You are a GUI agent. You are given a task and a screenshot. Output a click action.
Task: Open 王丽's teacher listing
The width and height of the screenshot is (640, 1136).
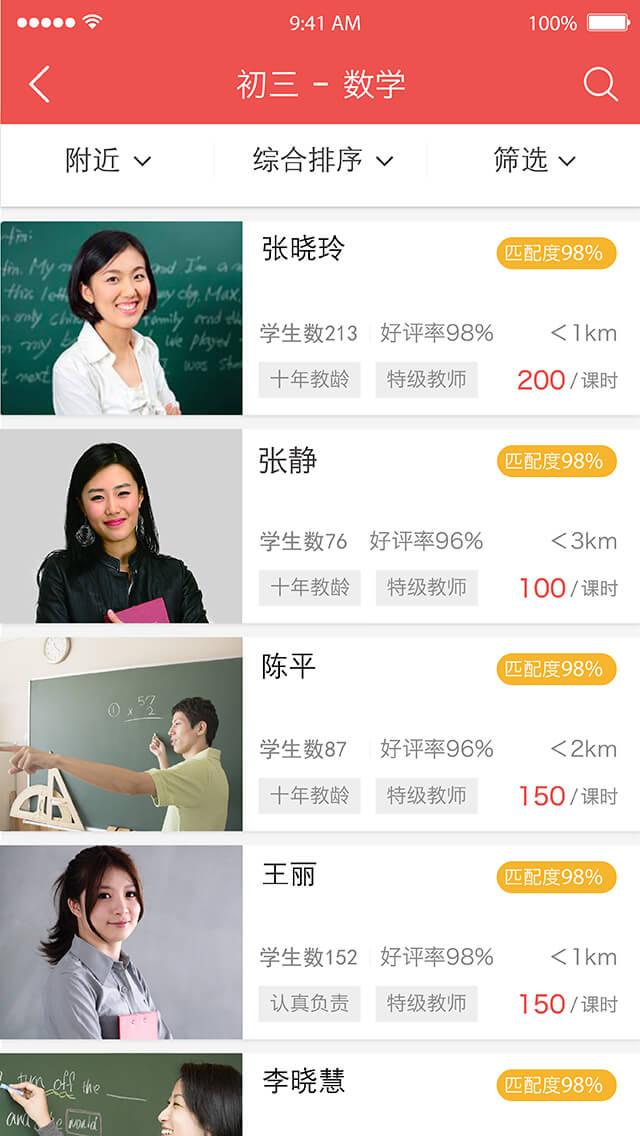point(320,942)
